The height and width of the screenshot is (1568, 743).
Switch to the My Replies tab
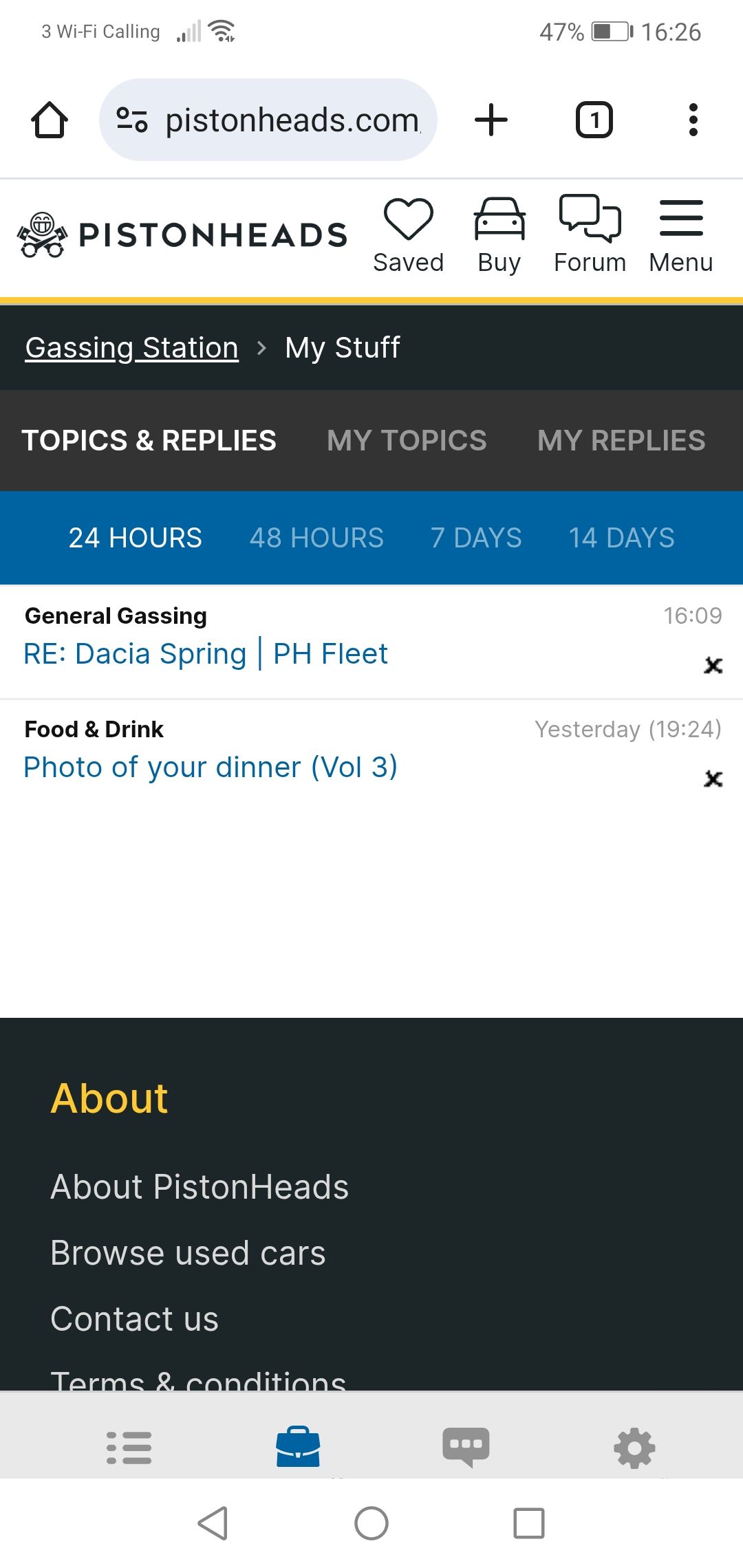(x=621, y=441)
